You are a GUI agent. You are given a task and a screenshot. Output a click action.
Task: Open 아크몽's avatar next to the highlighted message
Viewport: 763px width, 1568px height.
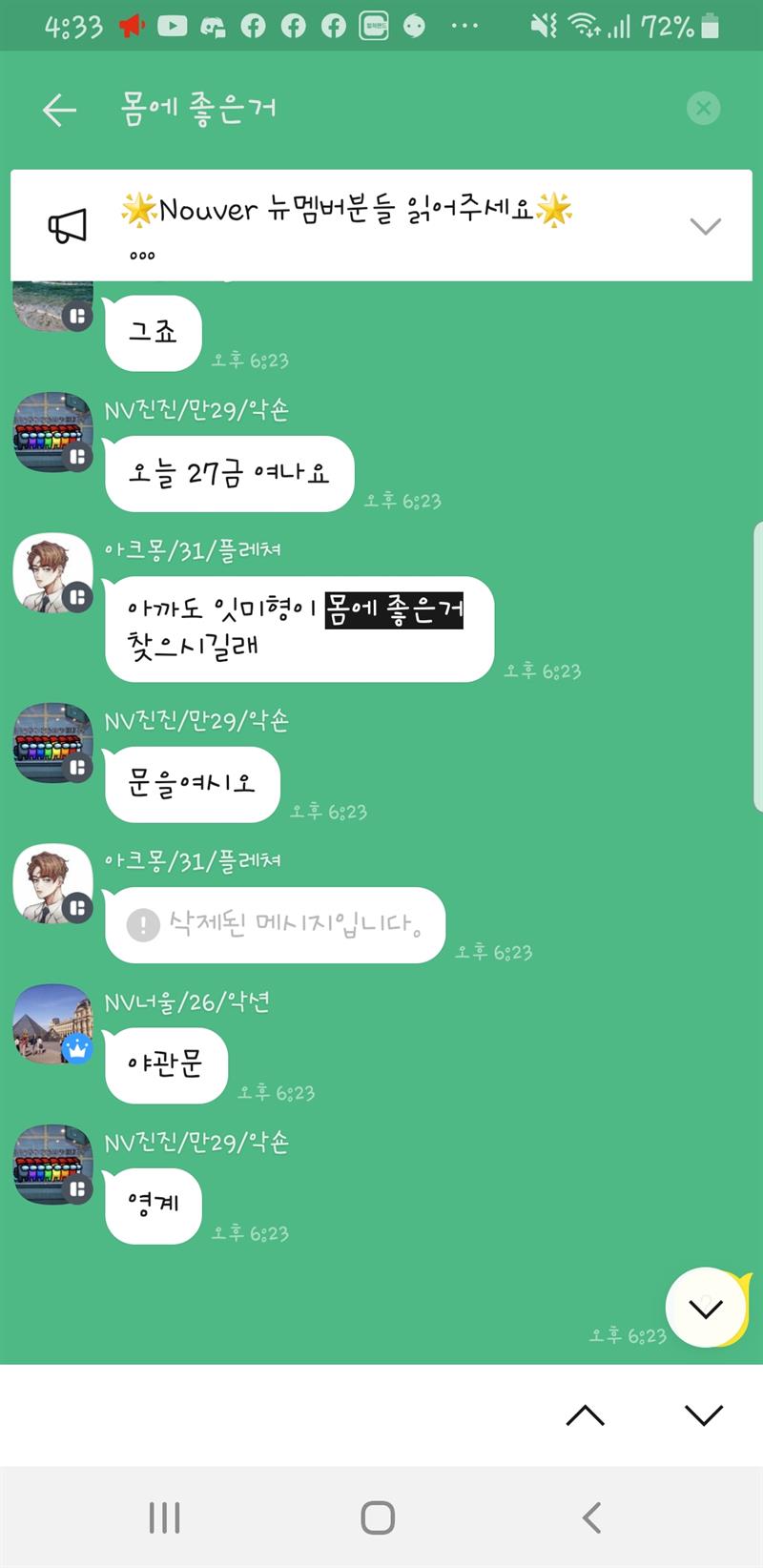point(52,572)
